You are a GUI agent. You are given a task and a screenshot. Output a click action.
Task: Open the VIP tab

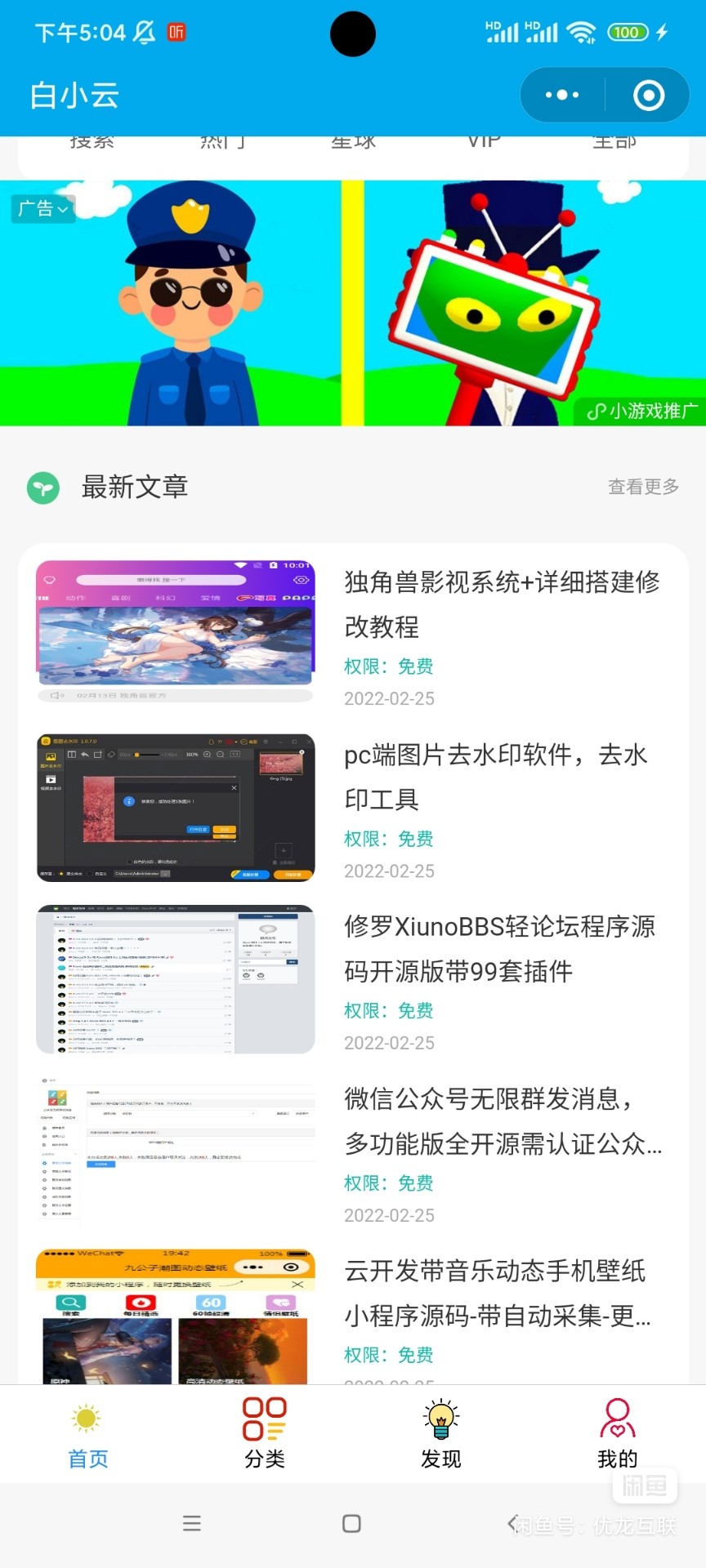(x=484, y=140)
